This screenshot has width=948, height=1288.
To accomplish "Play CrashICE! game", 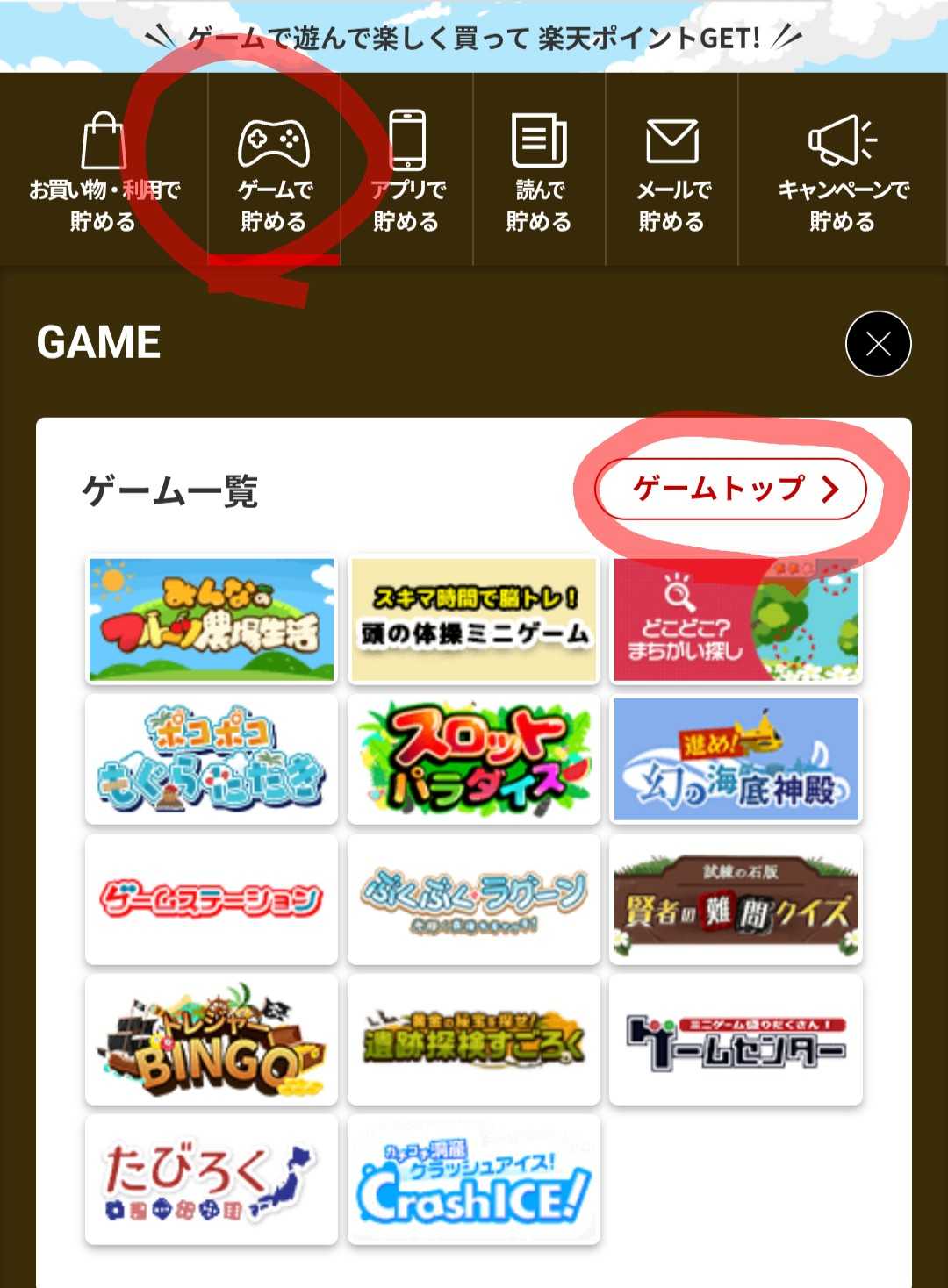I will (x=474, y=1180).
